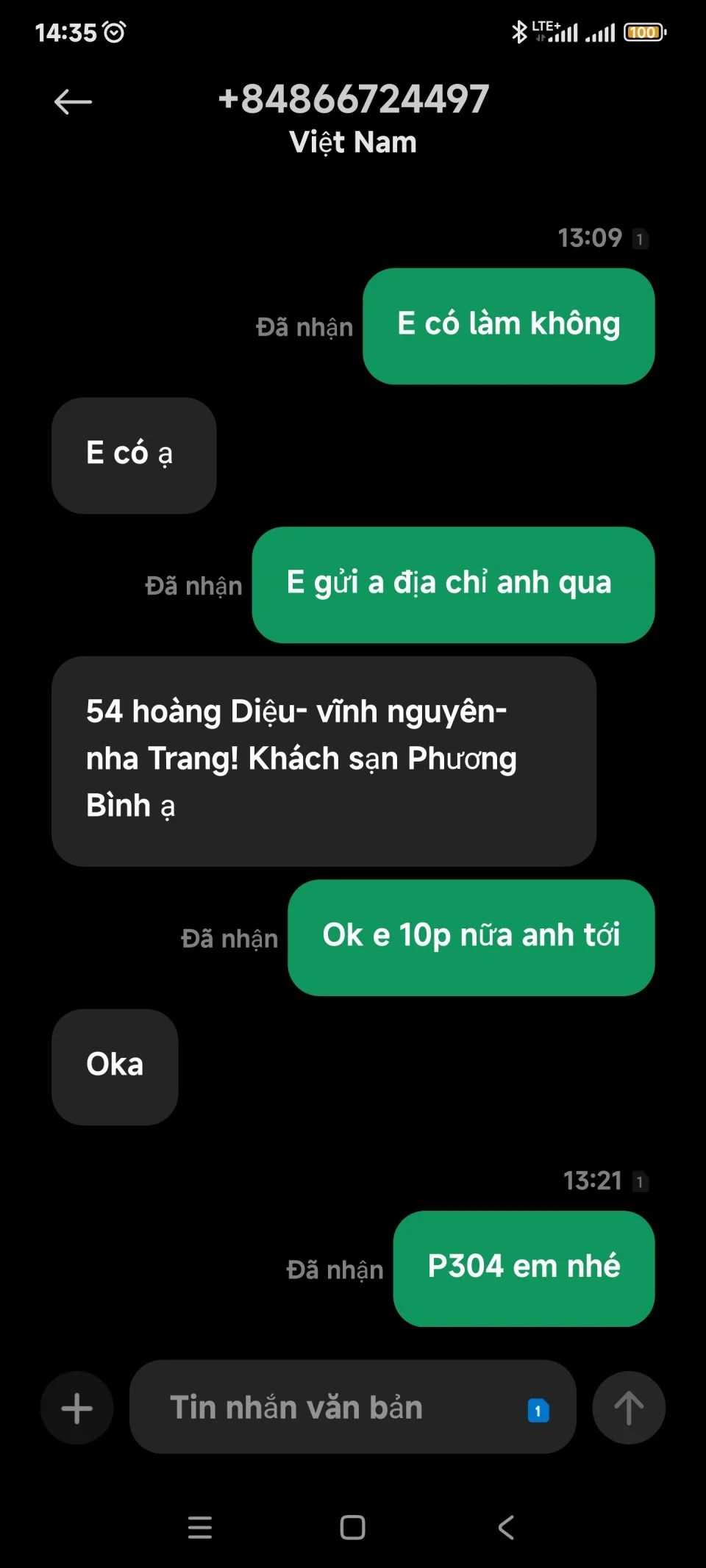Open recent apps from the navigation bar

(x=200, y=1528)
